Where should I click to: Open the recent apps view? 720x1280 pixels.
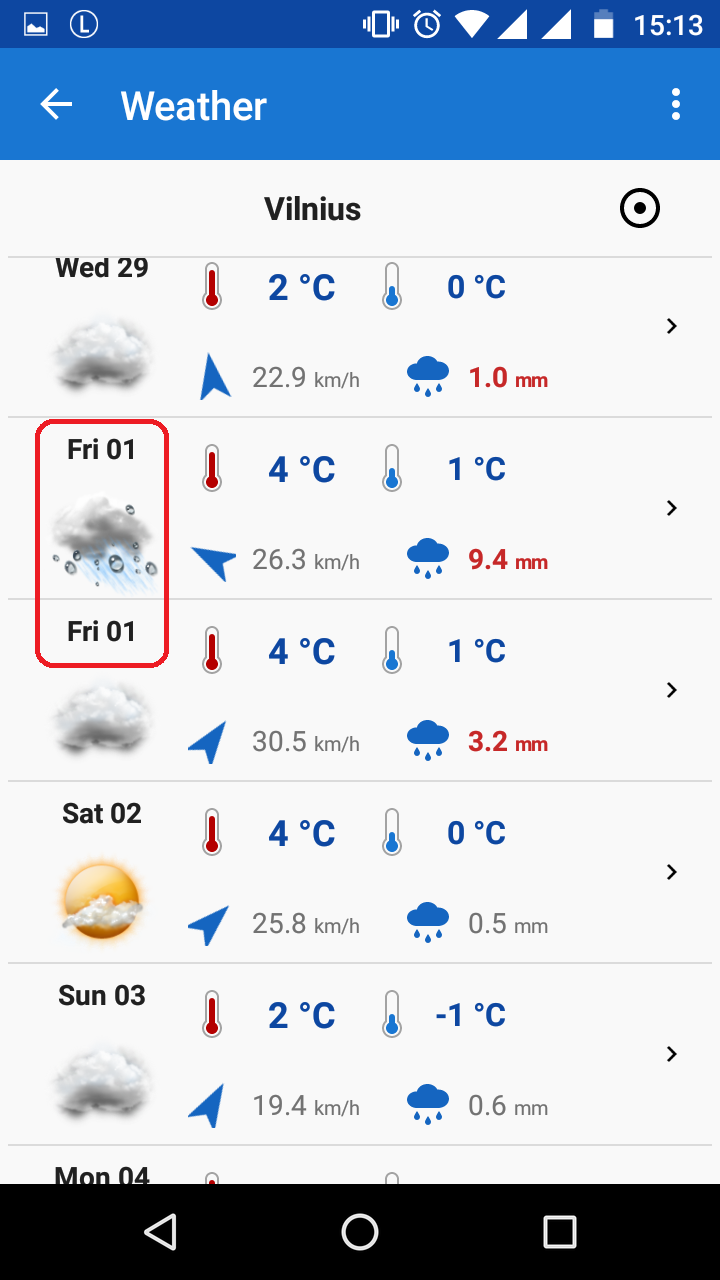tap(560, 1232)
